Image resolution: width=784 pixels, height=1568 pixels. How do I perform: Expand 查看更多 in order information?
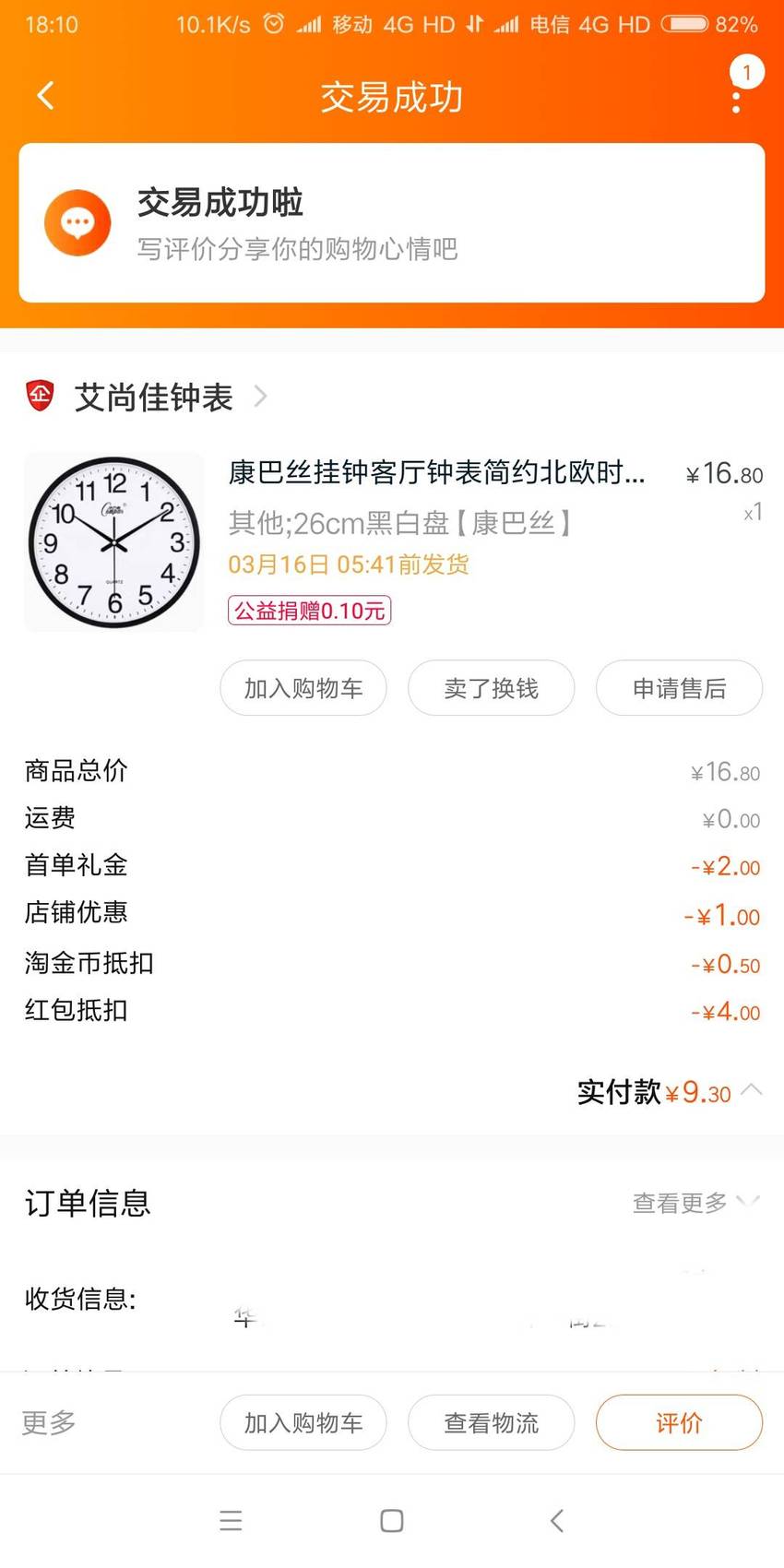tap(695, 1203)
